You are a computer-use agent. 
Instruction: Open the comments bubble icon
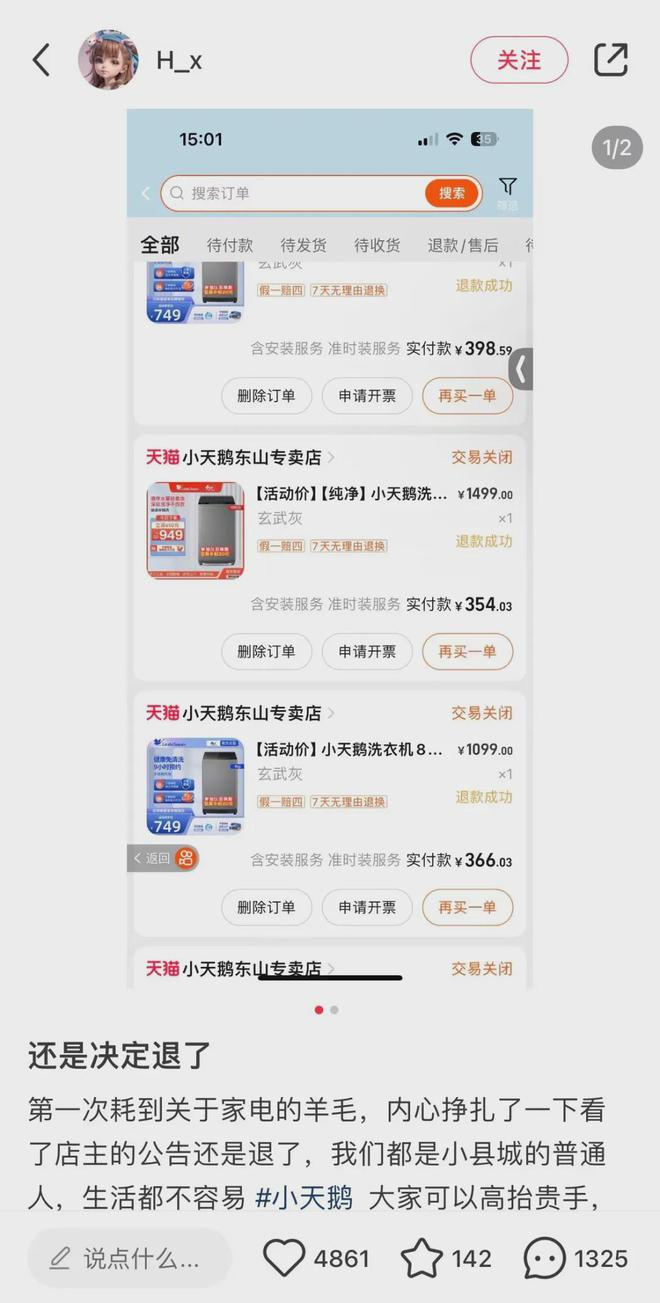544,1258
